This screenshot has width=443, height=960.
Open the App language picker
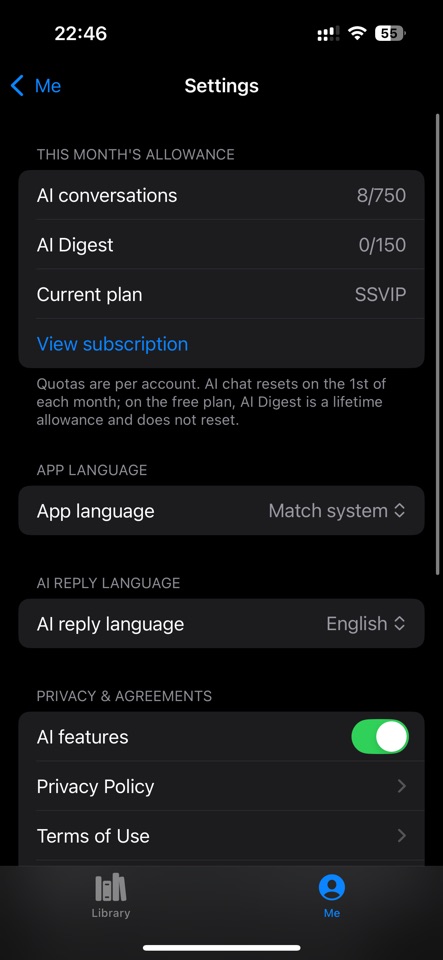pos(222,511)
